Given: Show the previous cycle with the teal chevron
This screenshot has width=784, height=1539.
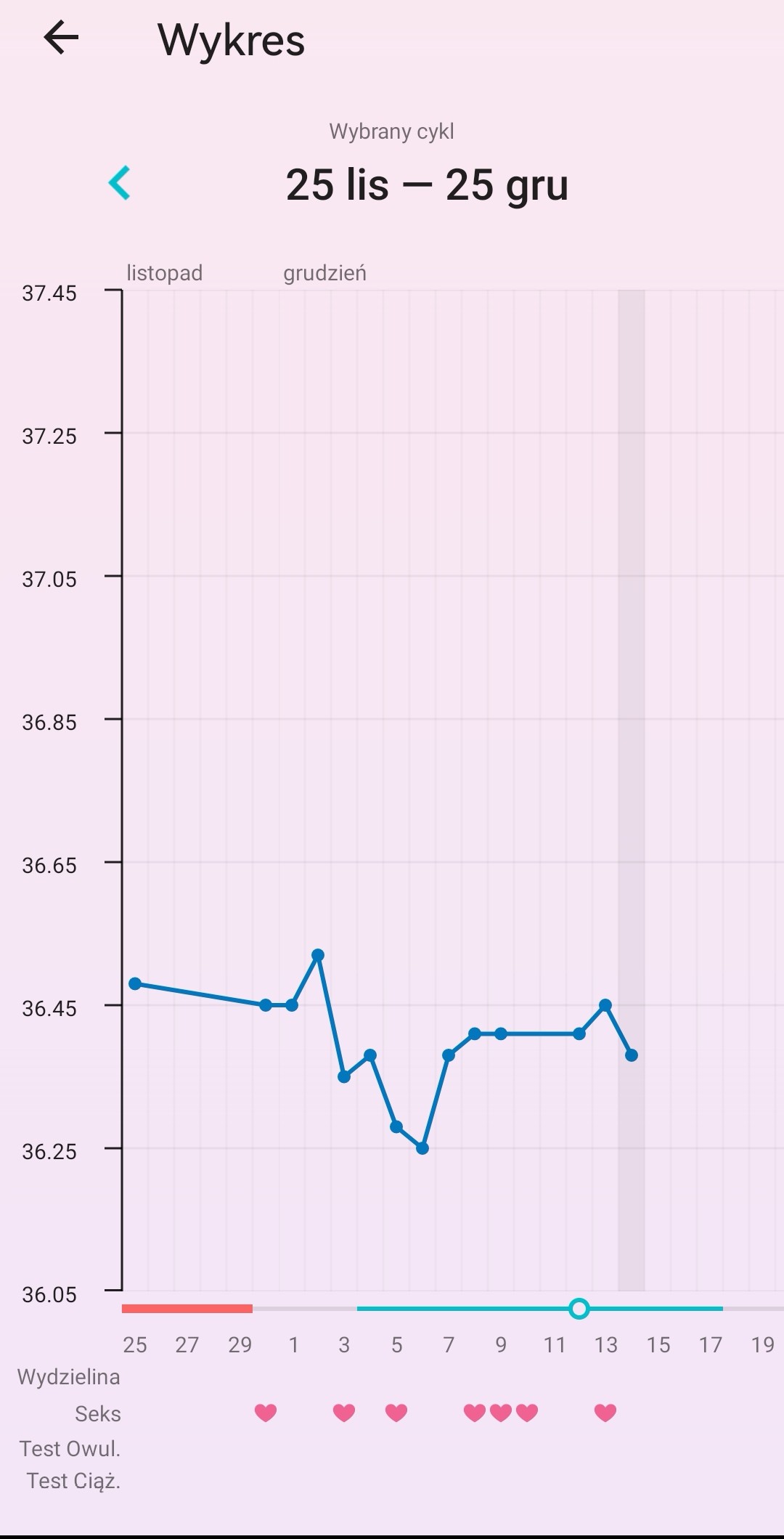Looking at the screenshot, I should 120,182.
